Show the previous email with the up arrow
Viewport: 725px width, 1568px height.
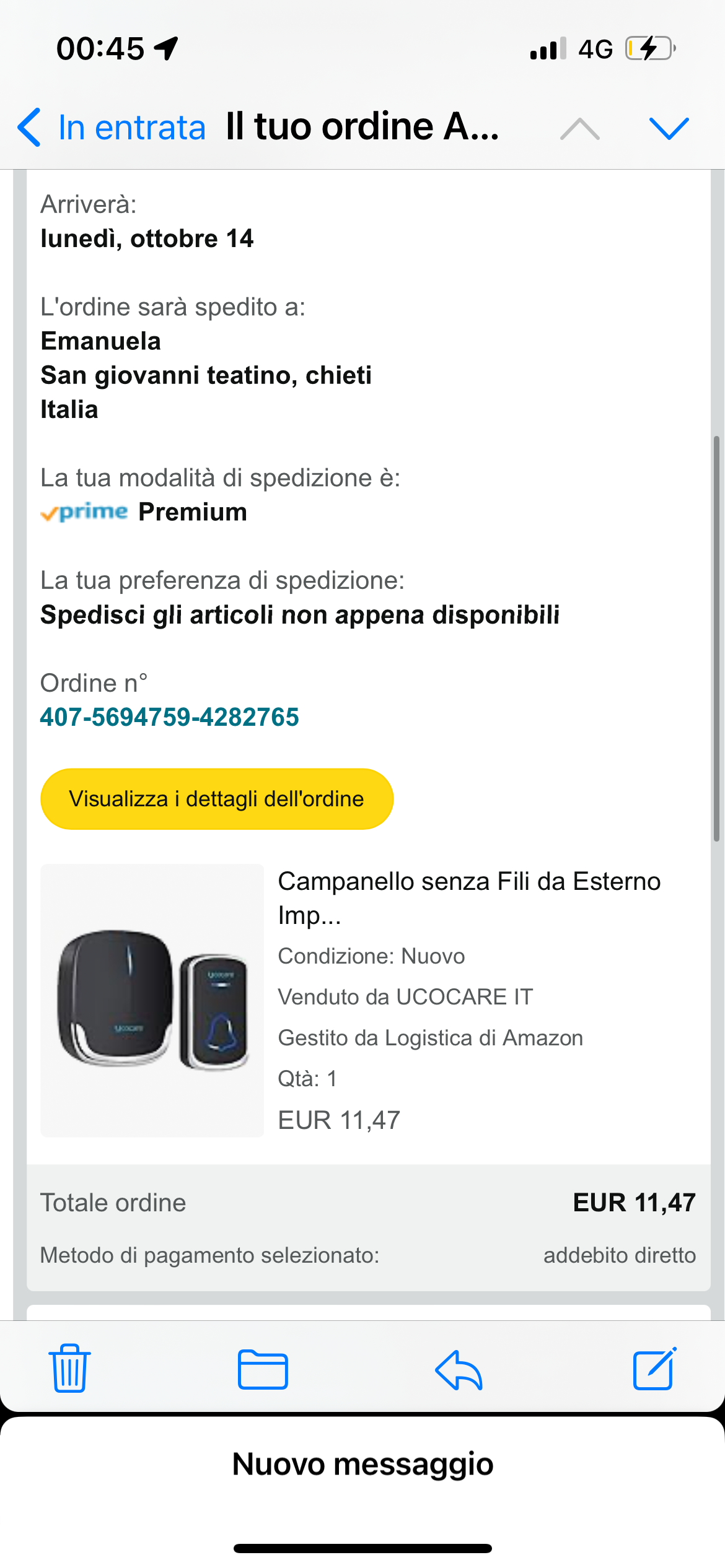click(x=579, y=129)
